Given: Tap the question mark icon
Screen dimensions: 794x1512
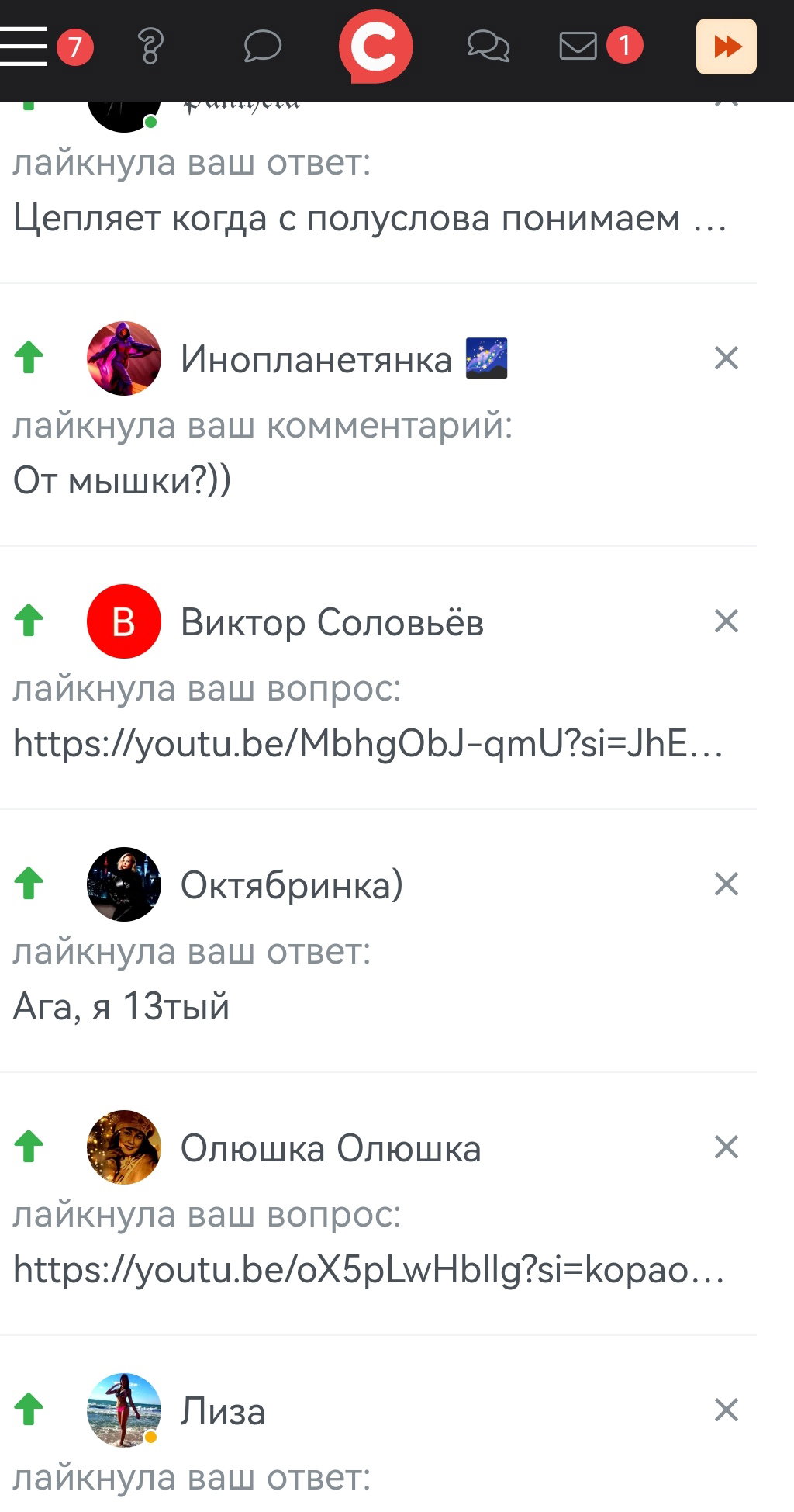Looking at the screenshot, I should pyautogui.click(x=150, y=47).
